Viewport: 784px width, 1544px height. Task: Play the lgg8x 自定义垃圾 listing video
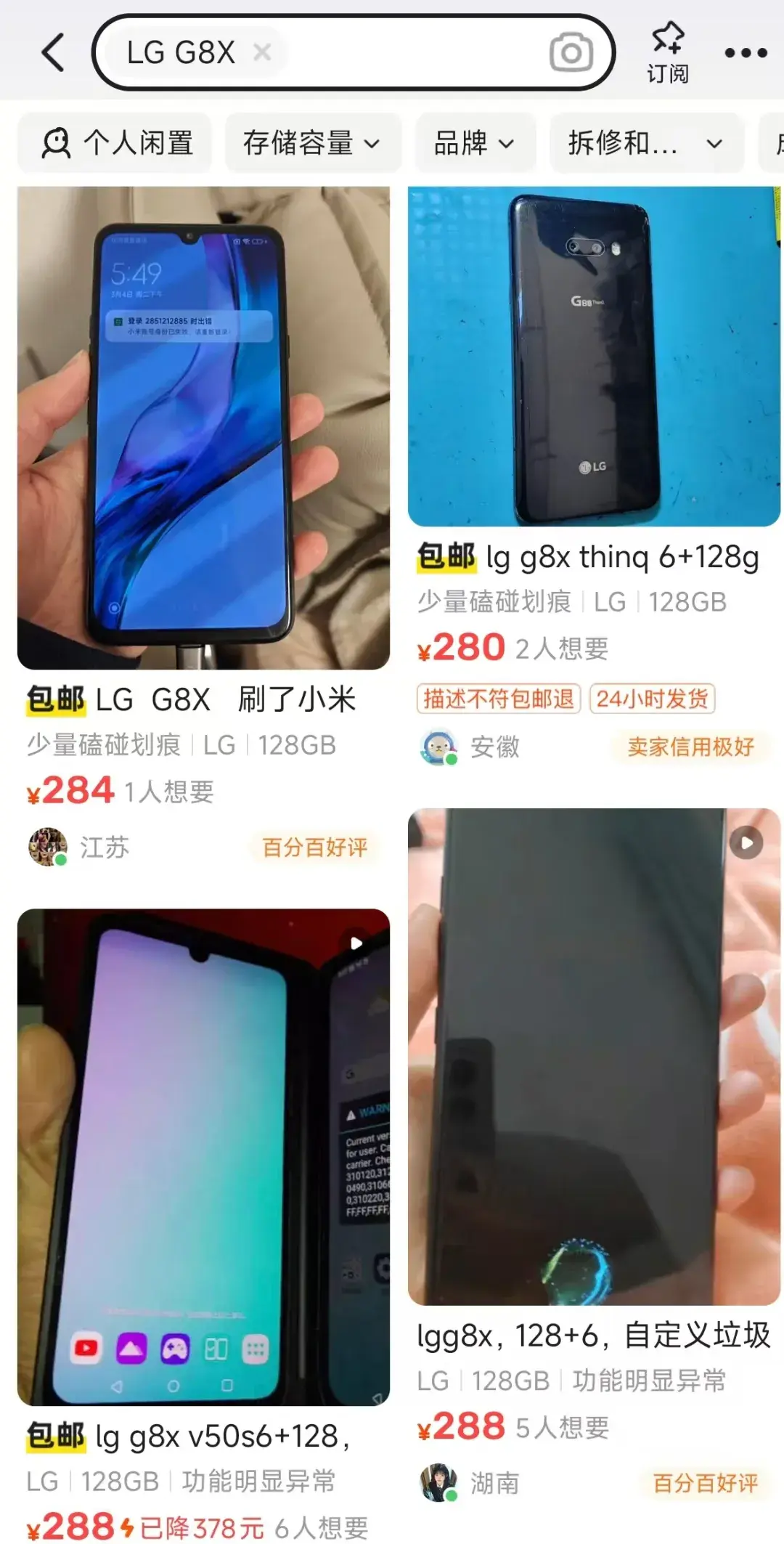747,842
